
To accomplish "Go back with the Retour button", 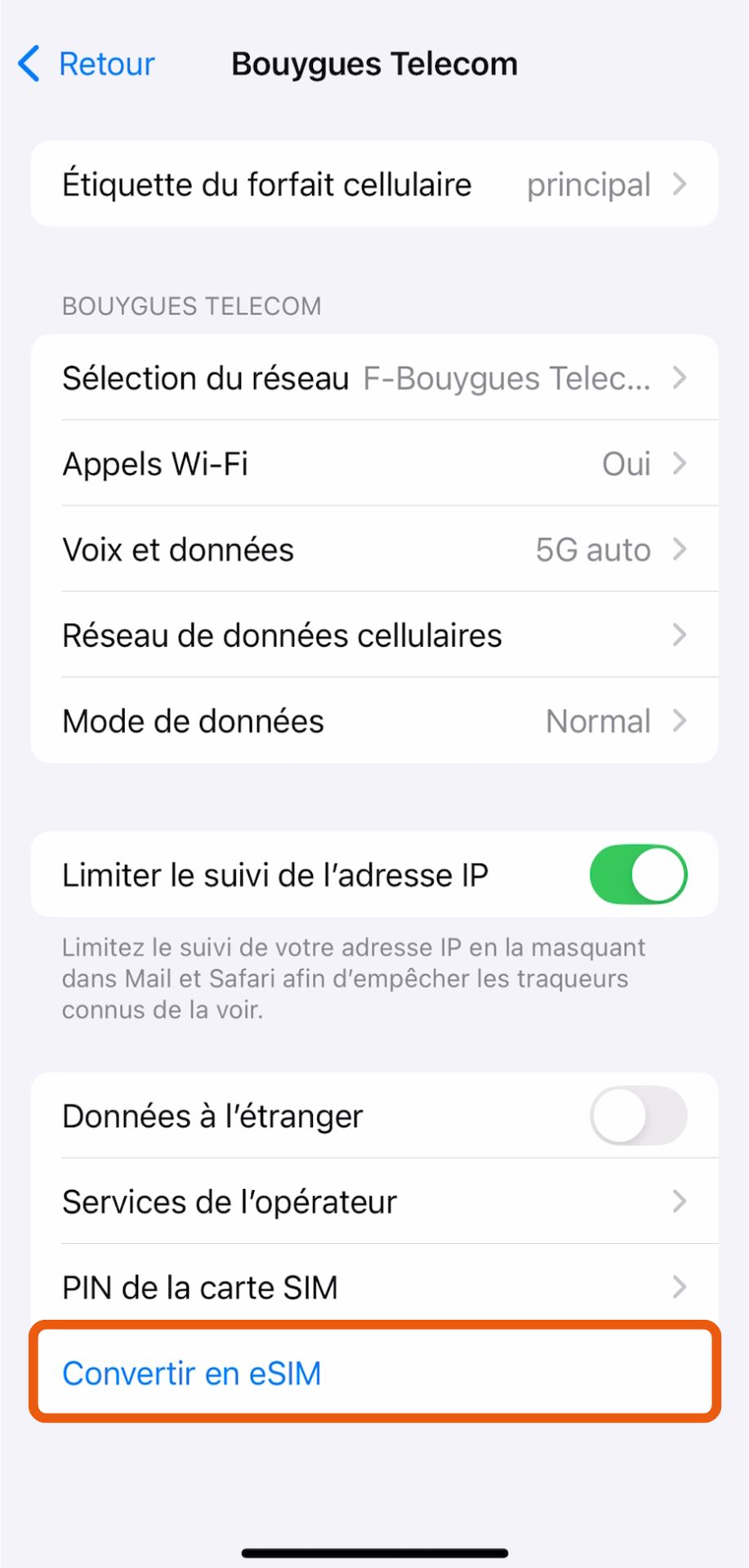I will tap(86, 64).
